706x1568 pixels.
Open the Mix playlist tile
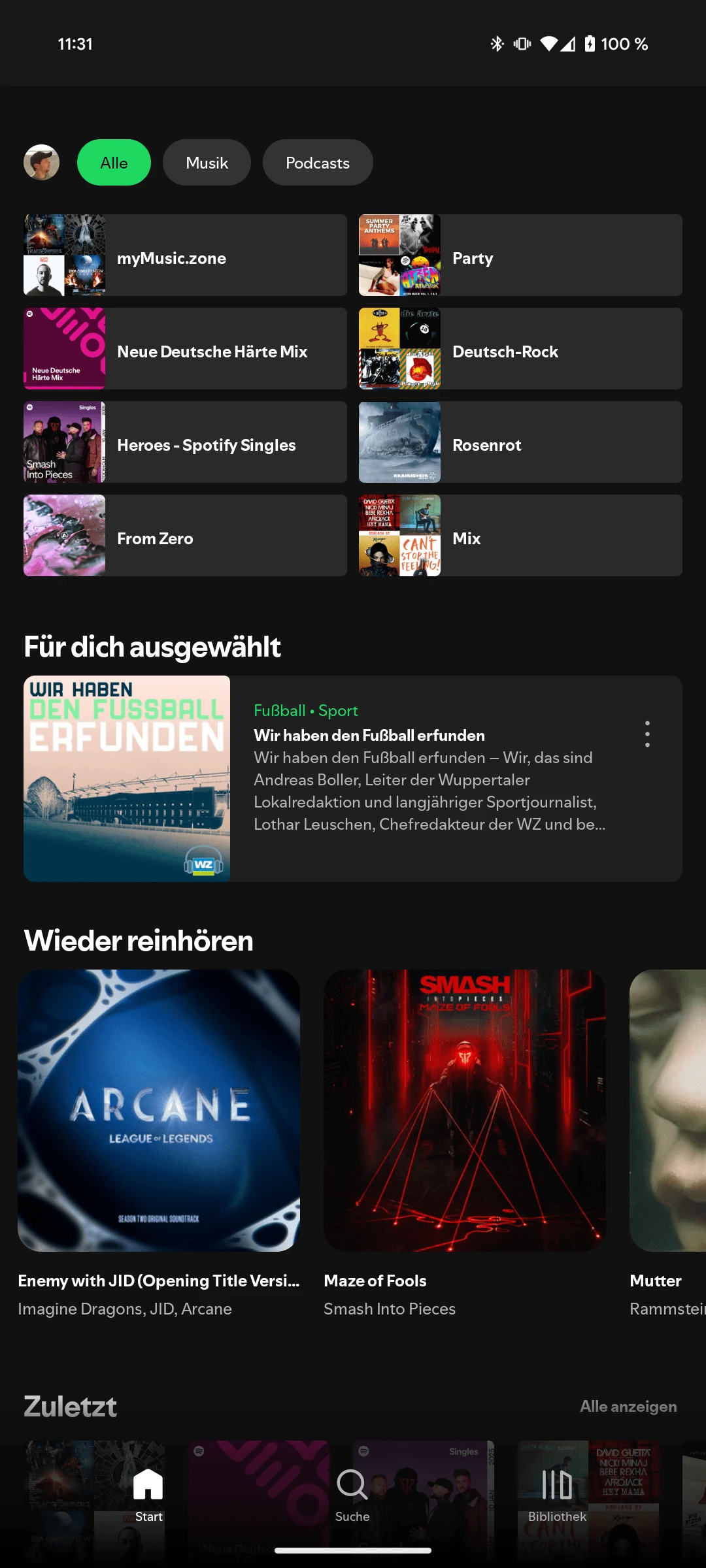[x=520, y=535]
